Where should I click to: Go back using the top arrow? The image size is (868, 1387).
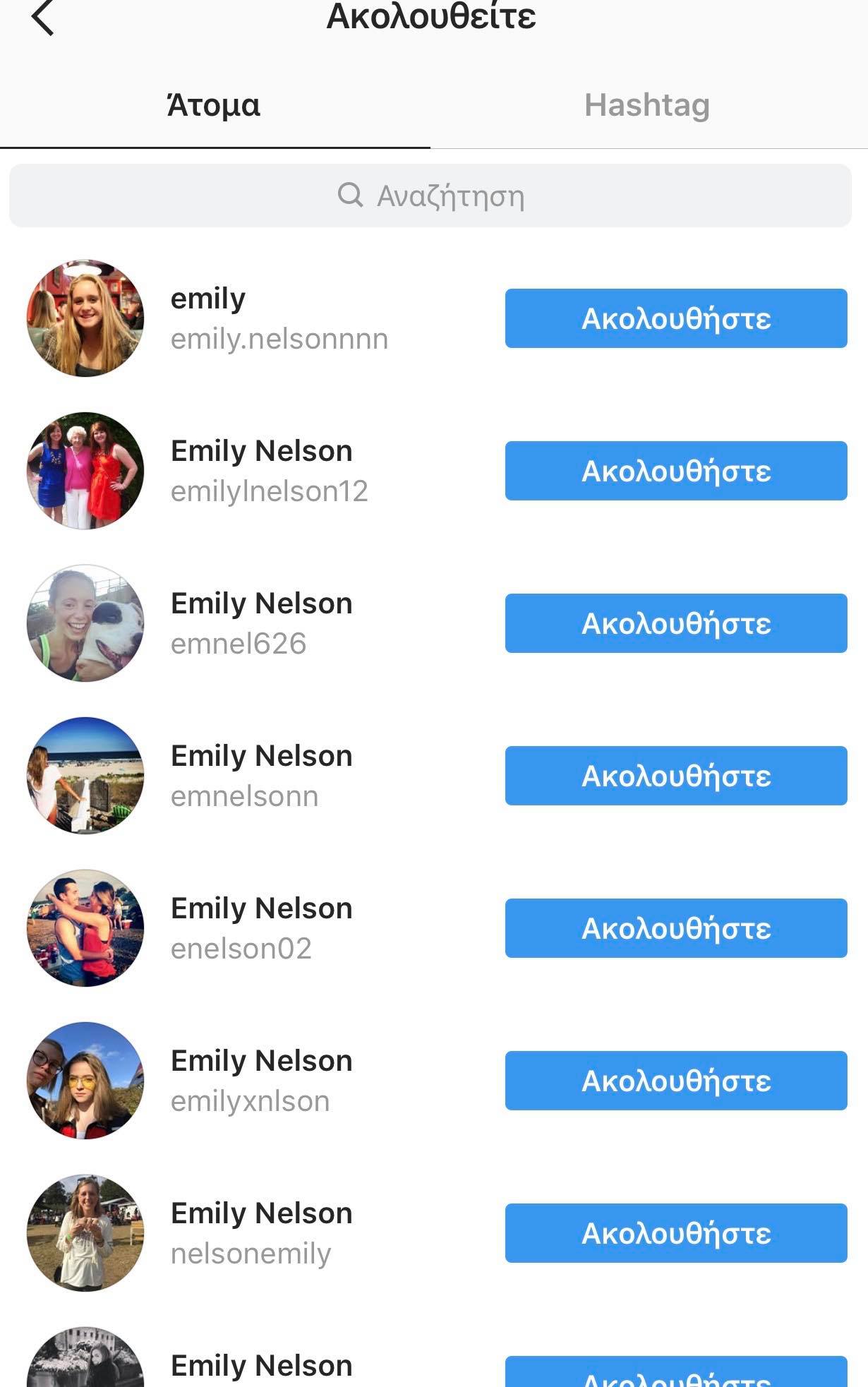43,18
